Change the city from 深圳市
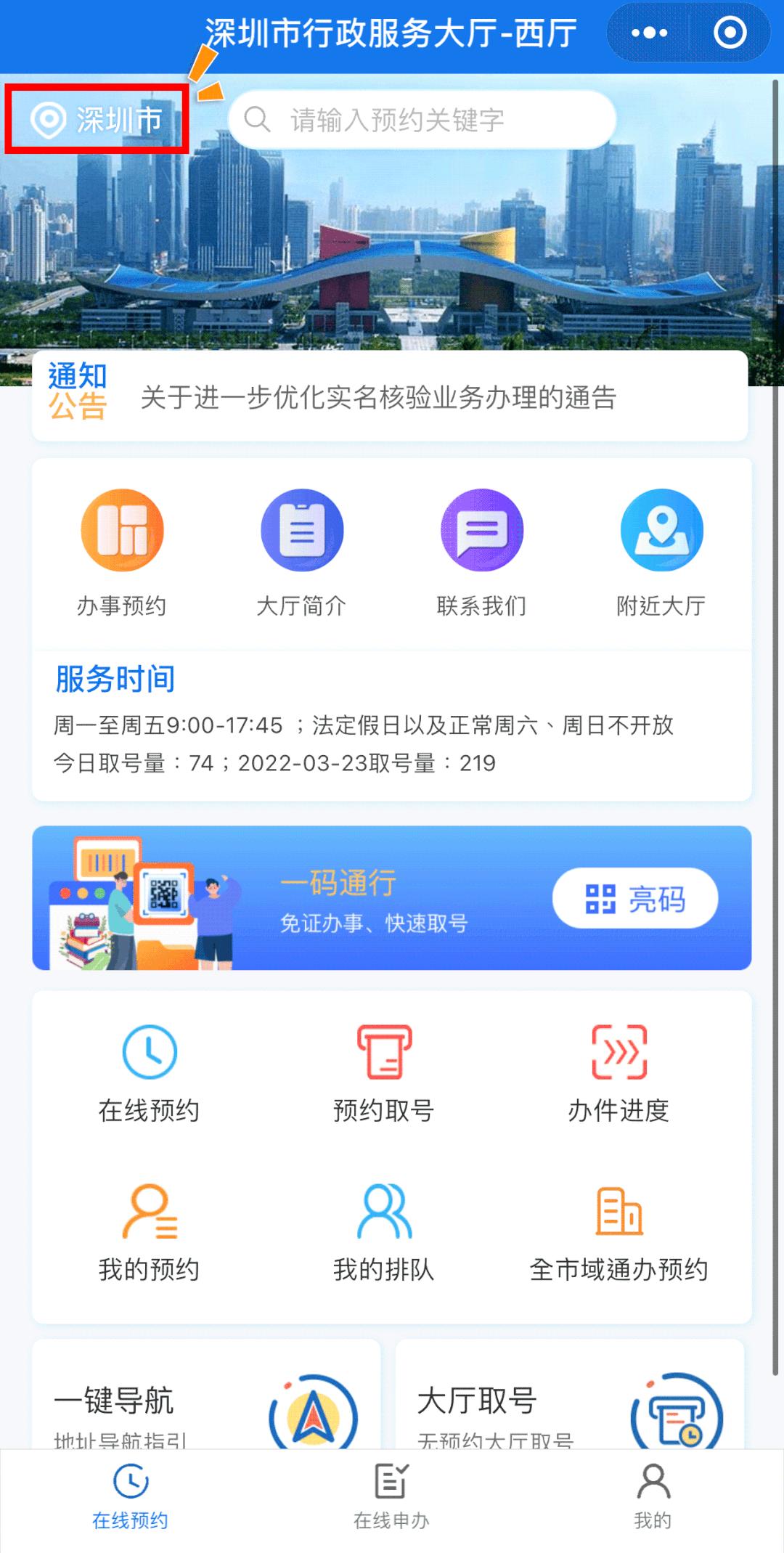Viewport: 784px width, 1553px height. pos(97,120)
